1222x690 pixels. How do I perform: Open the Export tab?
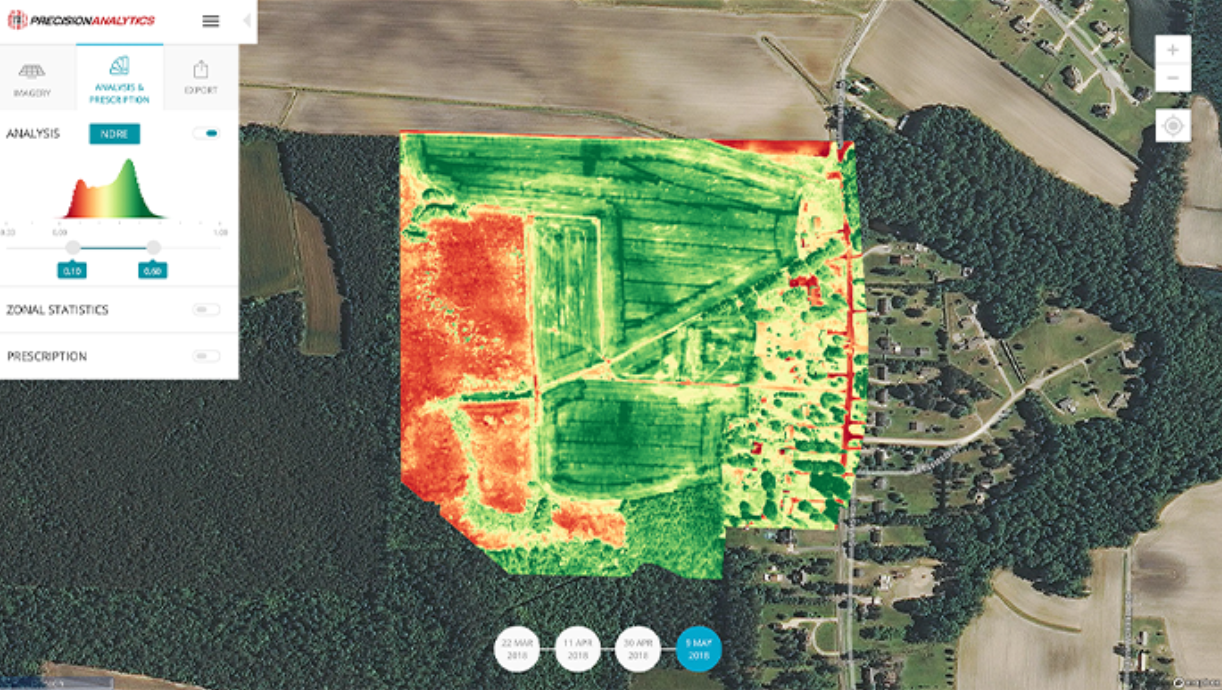click(200, 78)
